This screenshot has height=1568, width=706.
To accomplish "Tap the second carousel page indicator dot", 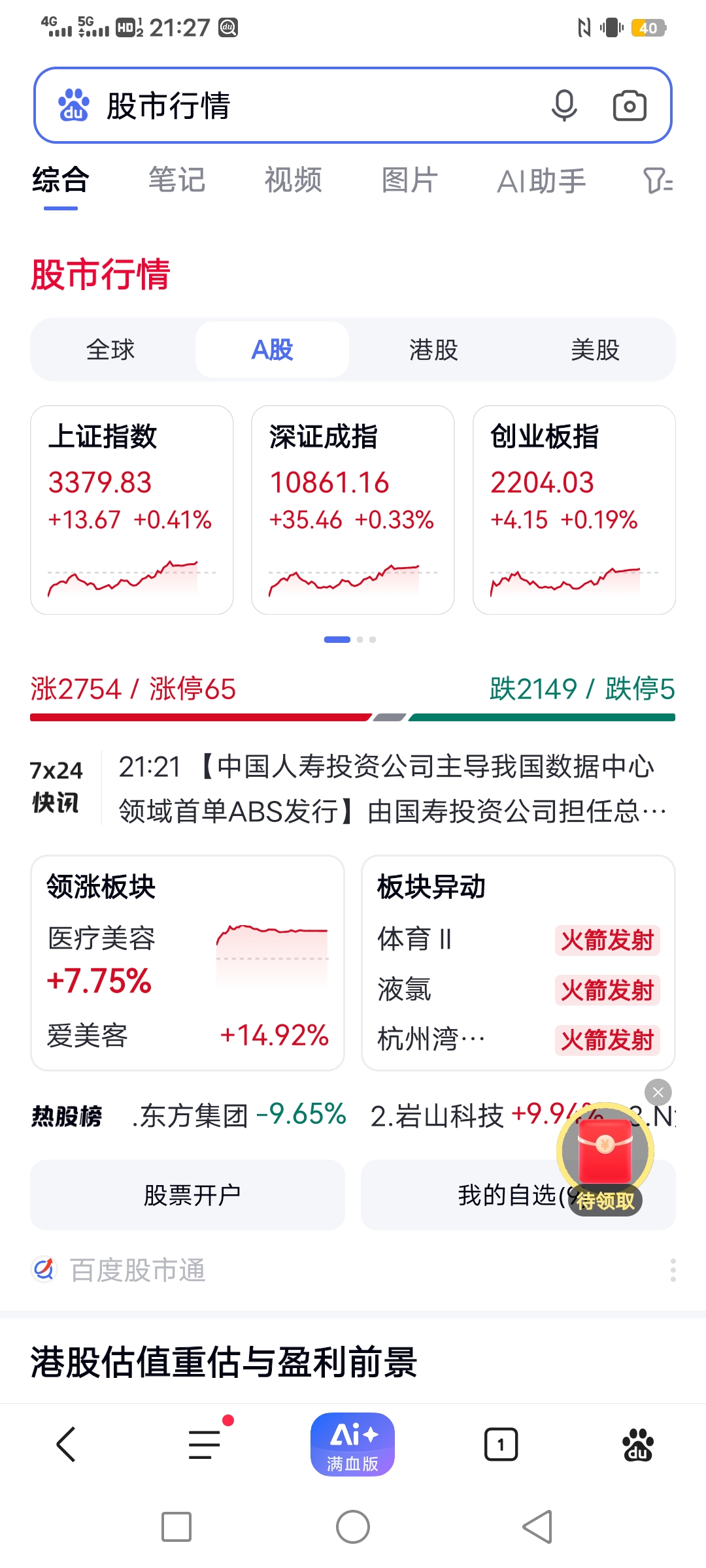I will (x=360, y=639).
